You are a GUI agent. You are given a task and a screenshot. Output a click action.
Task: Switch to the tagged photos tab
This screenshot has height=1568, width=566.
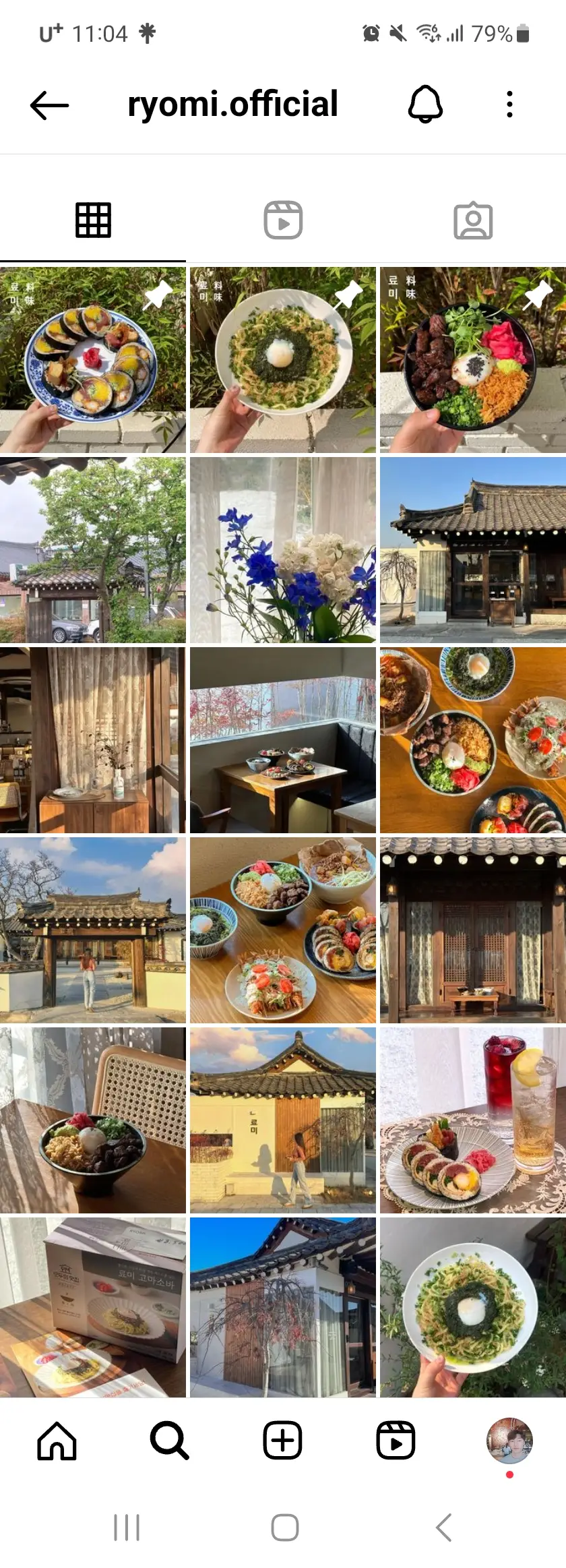click(473, 220)
